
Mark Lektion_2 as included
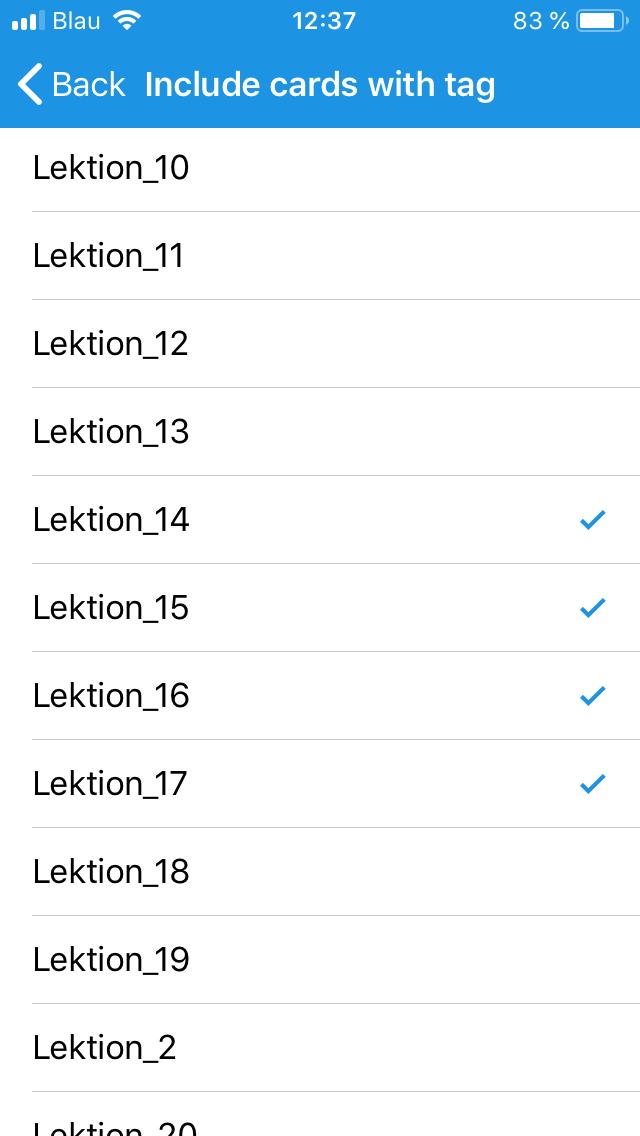pos(320,1047)
